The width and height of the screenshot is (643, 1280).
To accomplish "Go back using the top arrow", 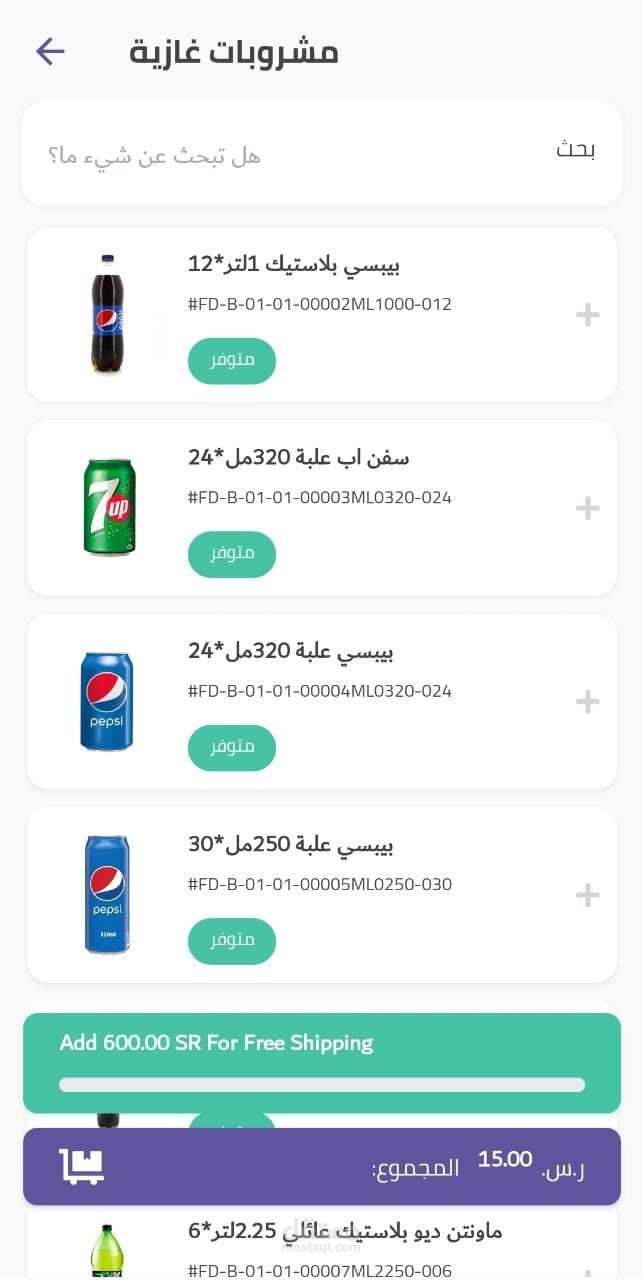I will pyautogui.click(x=50, y=51).
